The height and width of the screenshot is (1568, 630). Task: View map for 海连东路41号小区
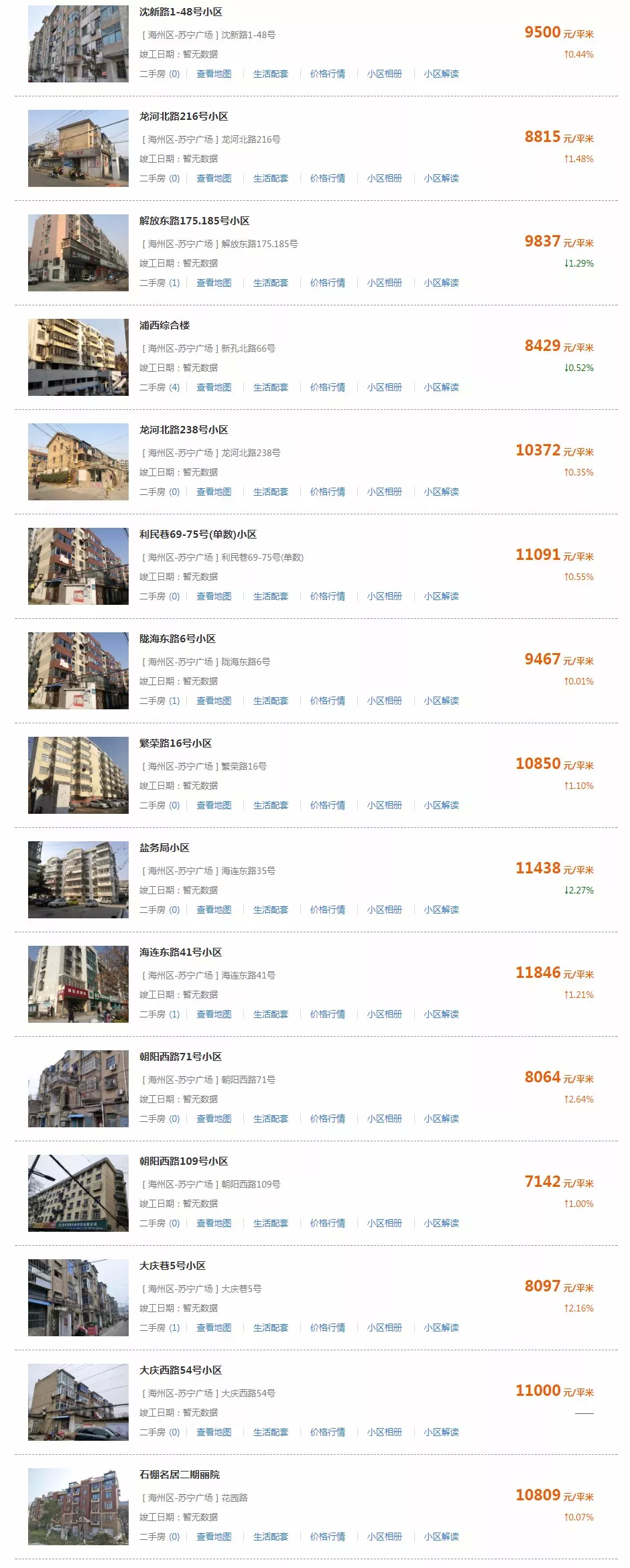213,1014
